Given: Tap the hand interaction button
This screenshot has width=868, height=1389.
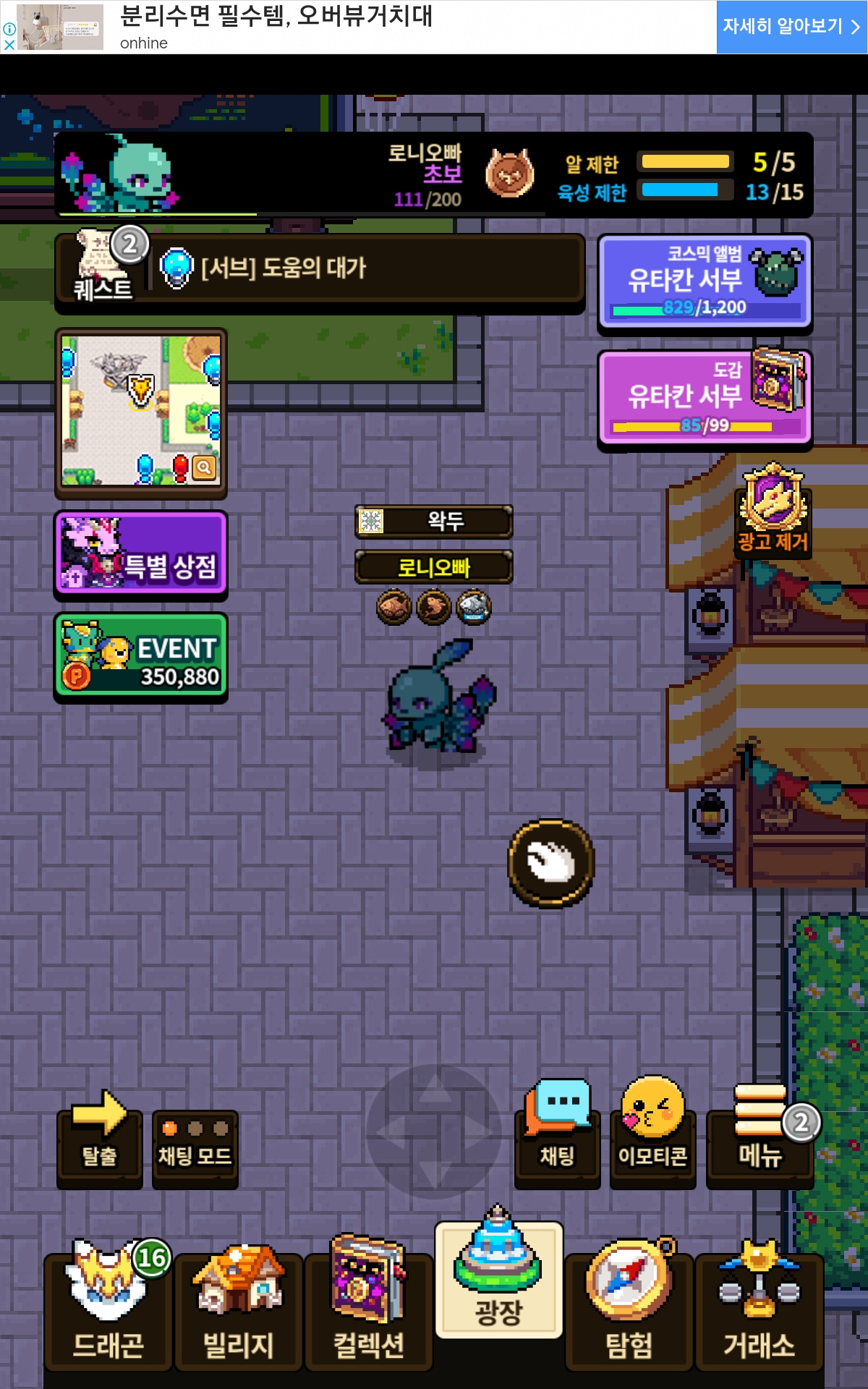Looking at the screenshot, I should 551,862.
